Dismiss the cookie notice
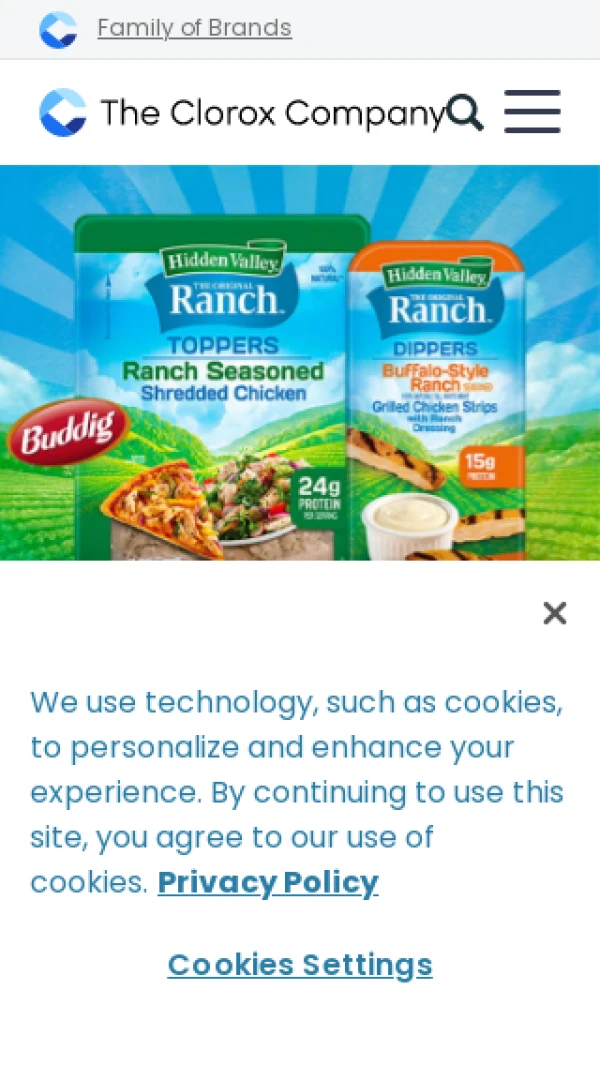The width and height of the screenshot is (600, 1065). coord(554,613)
